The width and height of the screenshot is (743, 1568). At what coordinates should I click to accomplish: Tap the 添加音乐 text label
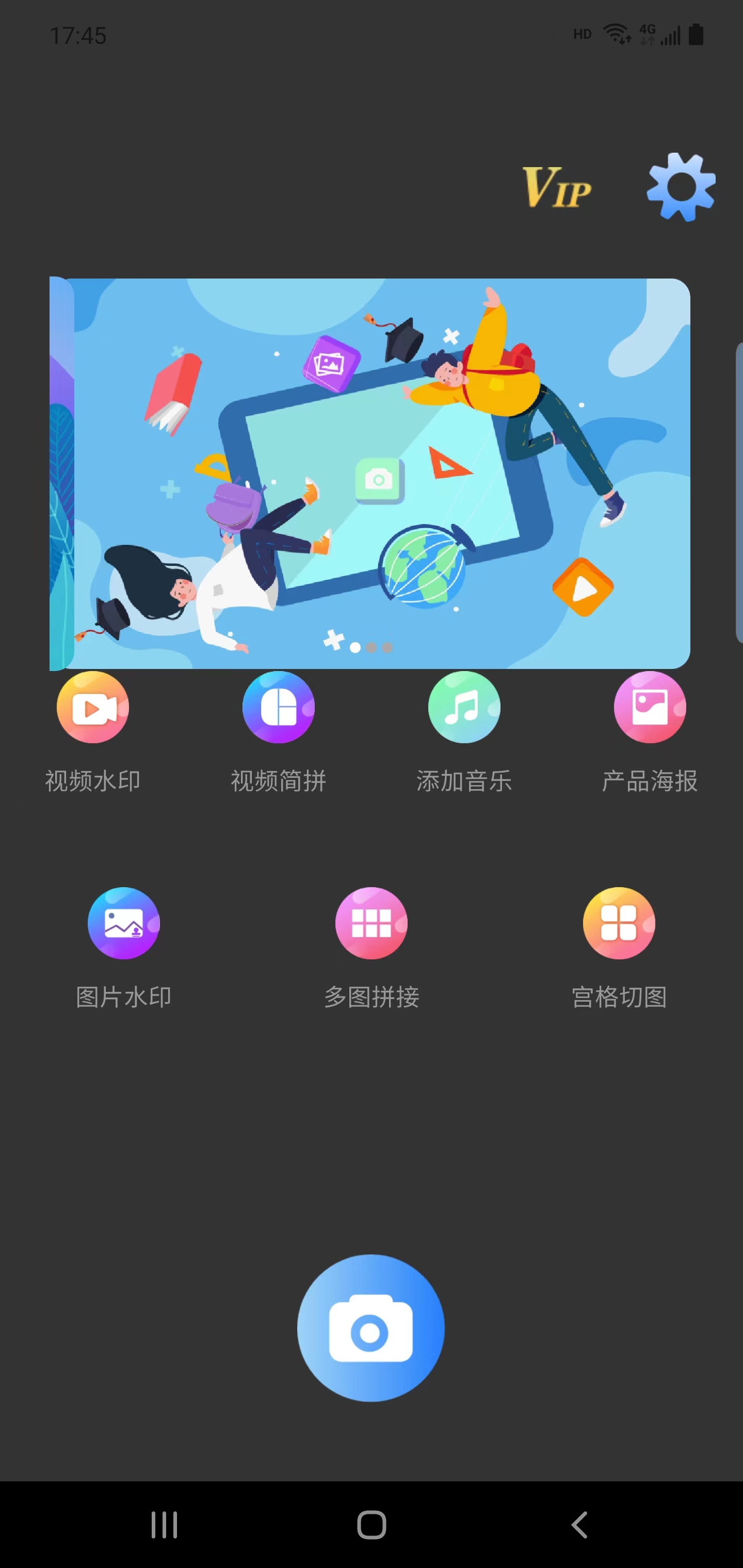coord(464,781)
